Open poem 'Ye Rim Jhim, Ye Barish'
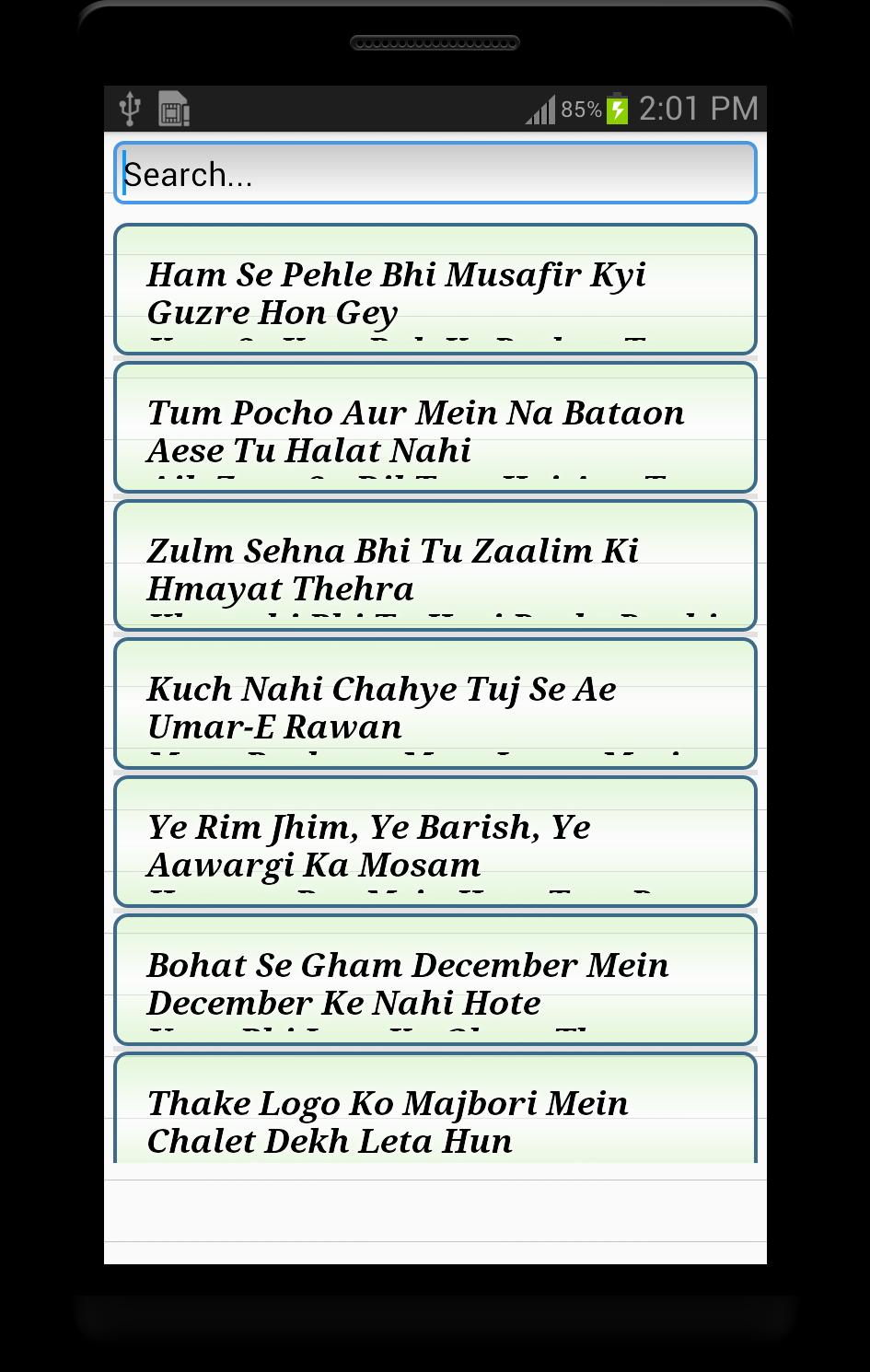The image size is (870, 1372). (x=435, y=843)
